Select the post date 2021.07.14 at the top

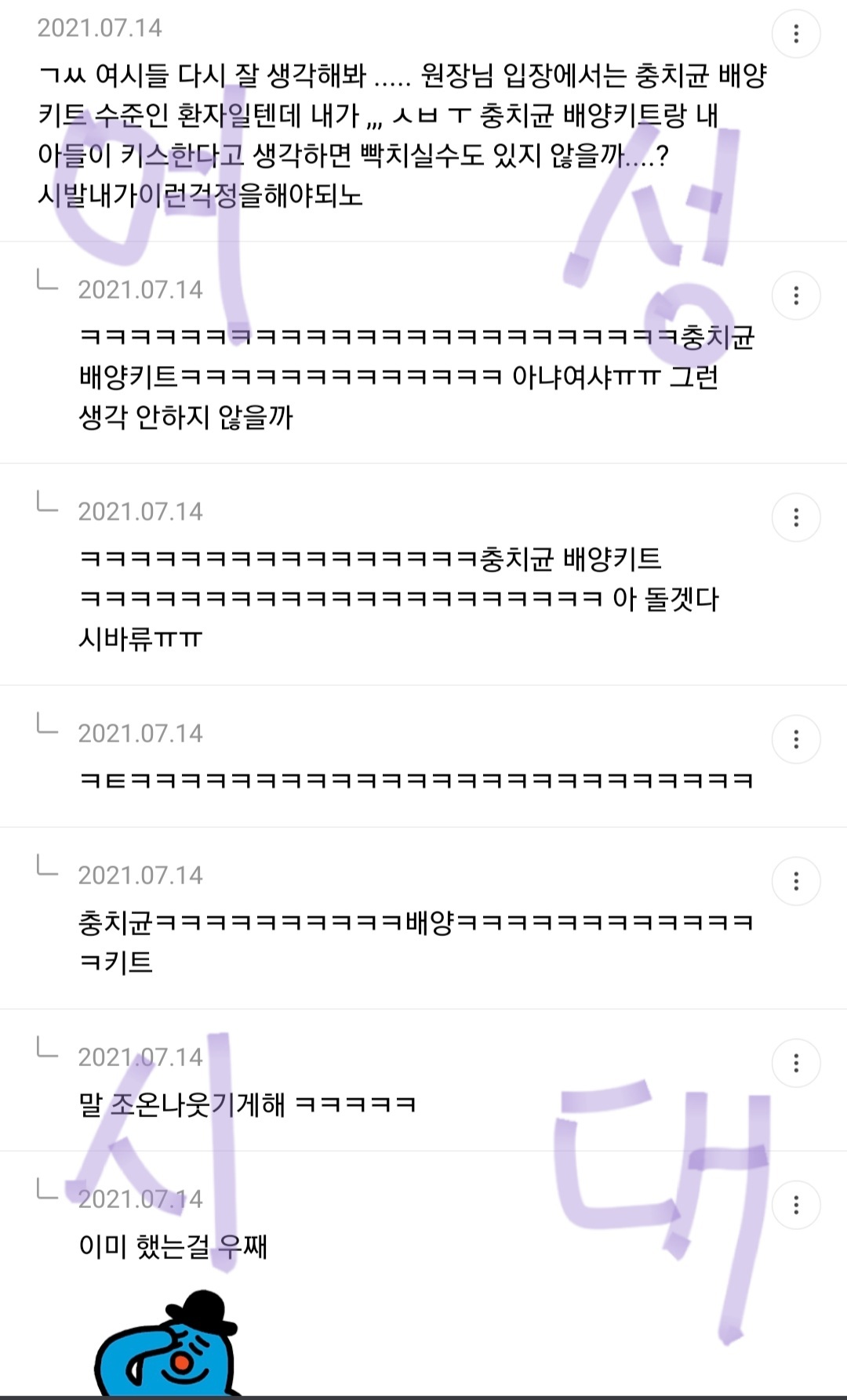pos(99,29)
